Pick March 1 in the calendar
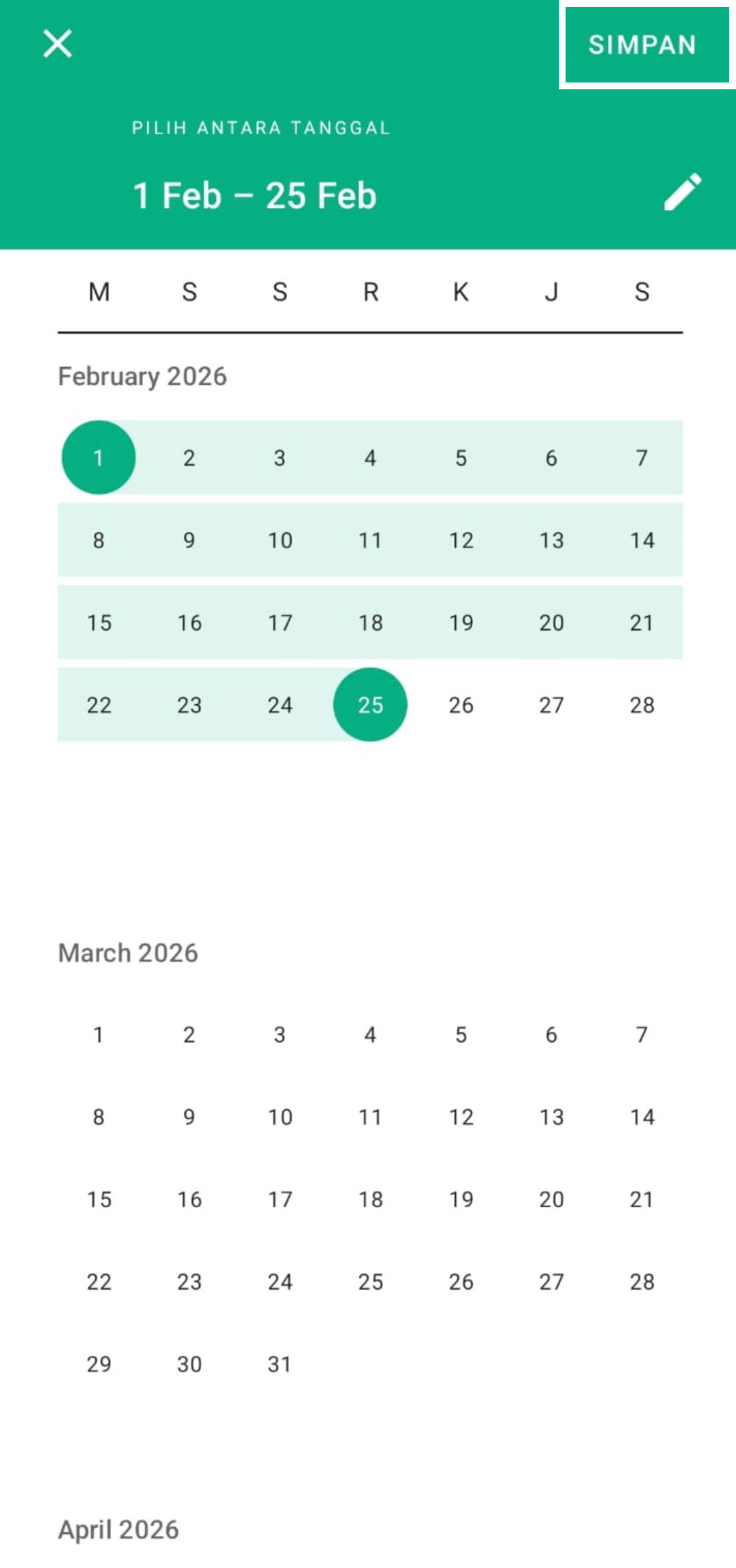Viewport: 736px width, 1568px height. point(99,1034)
